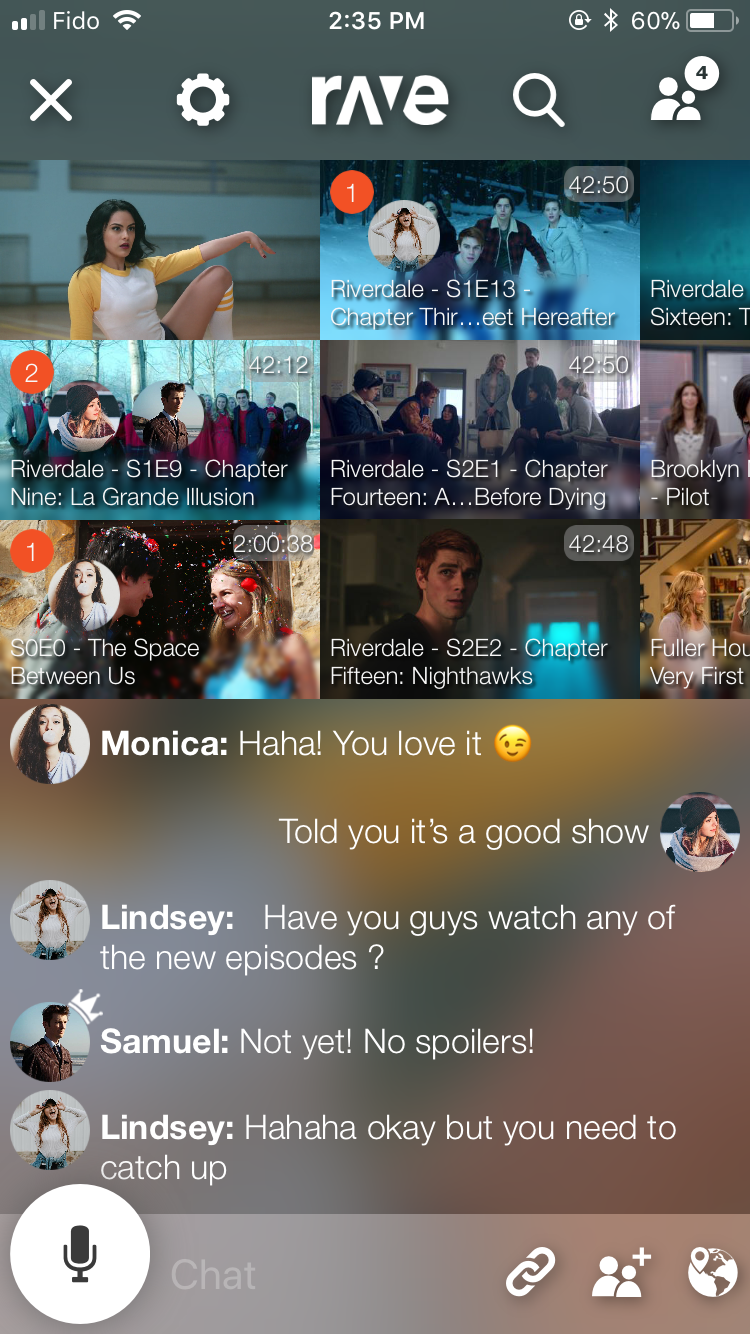Open the globe privacy icon
750x1334 pixels.
[712, 1274]
